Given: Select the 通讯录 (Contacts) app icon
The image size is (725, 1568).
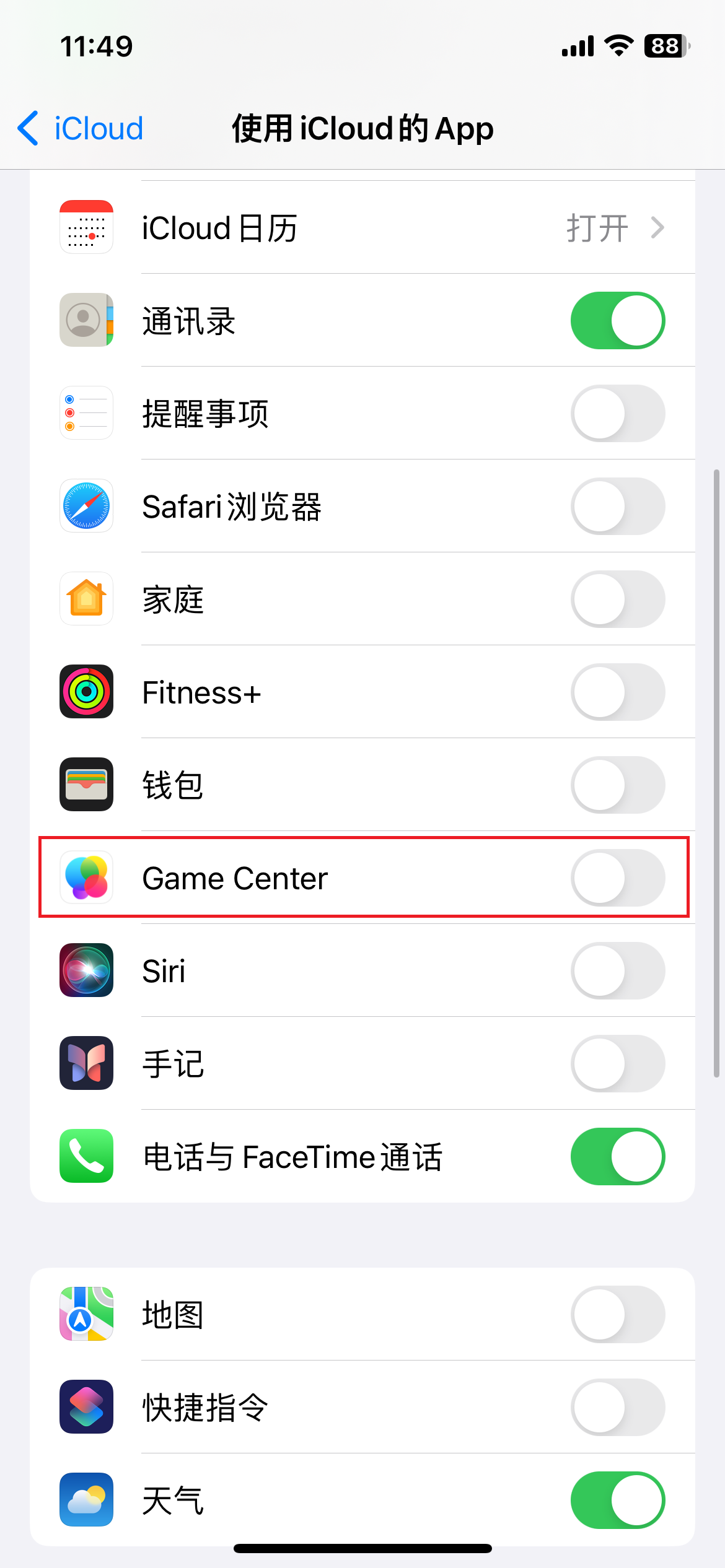Looking at the screenshot, I should pos(86,320).
